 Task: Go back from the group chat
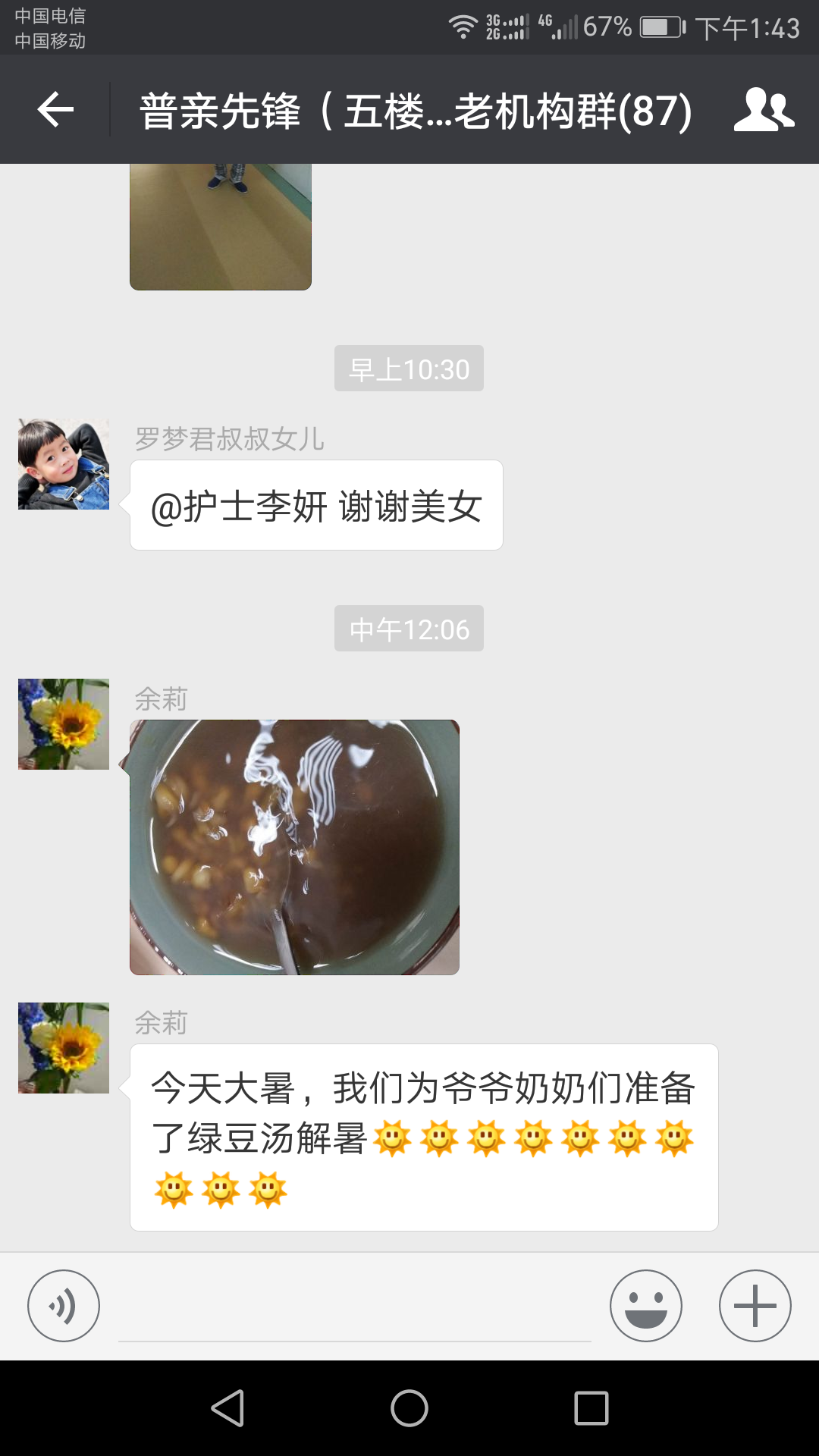click(x=55, y=110)
